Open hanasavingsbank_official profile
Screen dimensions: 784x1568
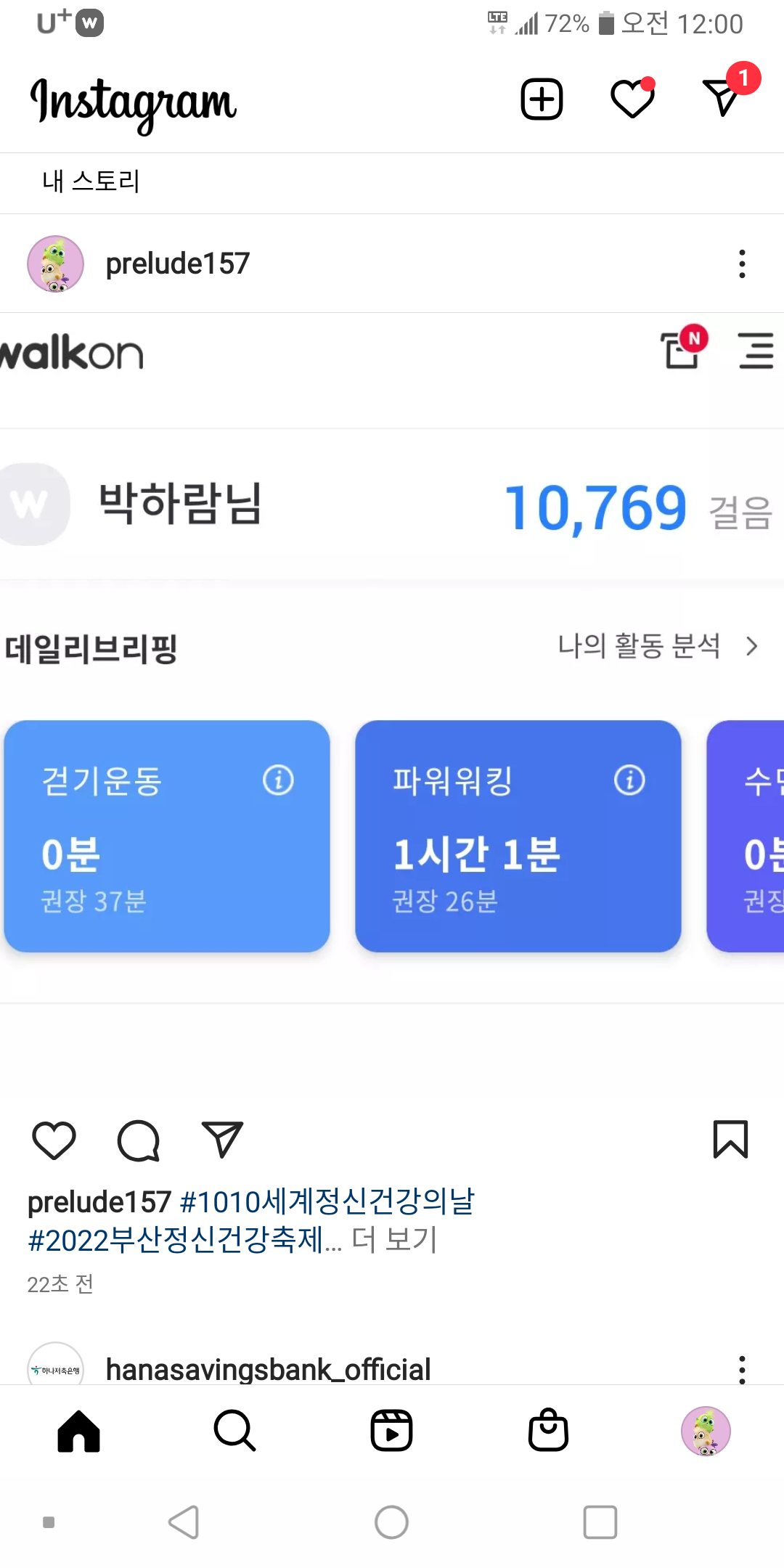[x=268, y=1369]
